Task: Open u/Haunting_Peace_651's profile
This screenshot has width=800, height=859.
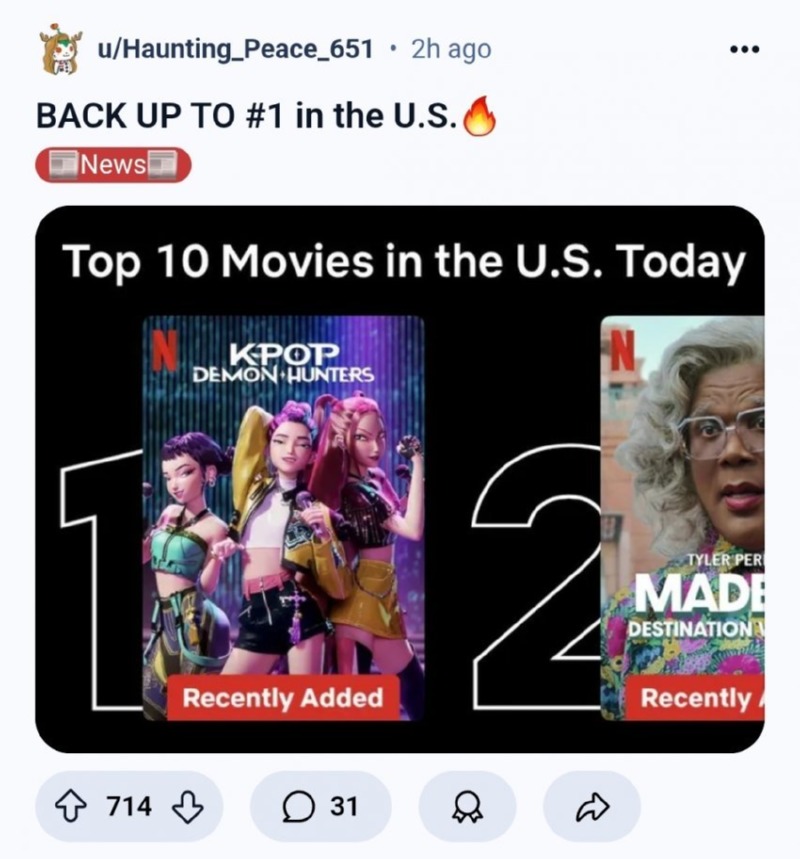Action: coord(235,49)
